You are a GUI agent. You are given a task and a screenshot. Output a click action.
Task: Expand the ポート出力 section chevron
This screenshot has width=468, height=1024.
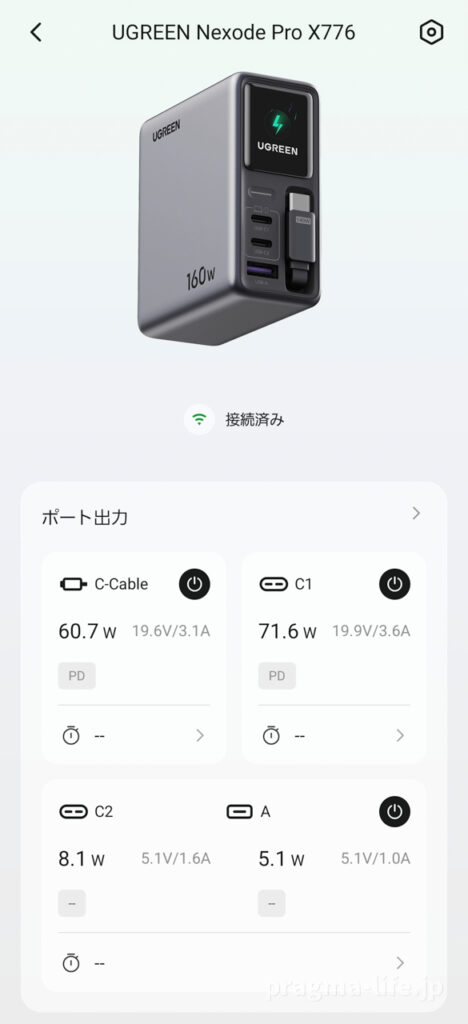click(x=416, y=513)
